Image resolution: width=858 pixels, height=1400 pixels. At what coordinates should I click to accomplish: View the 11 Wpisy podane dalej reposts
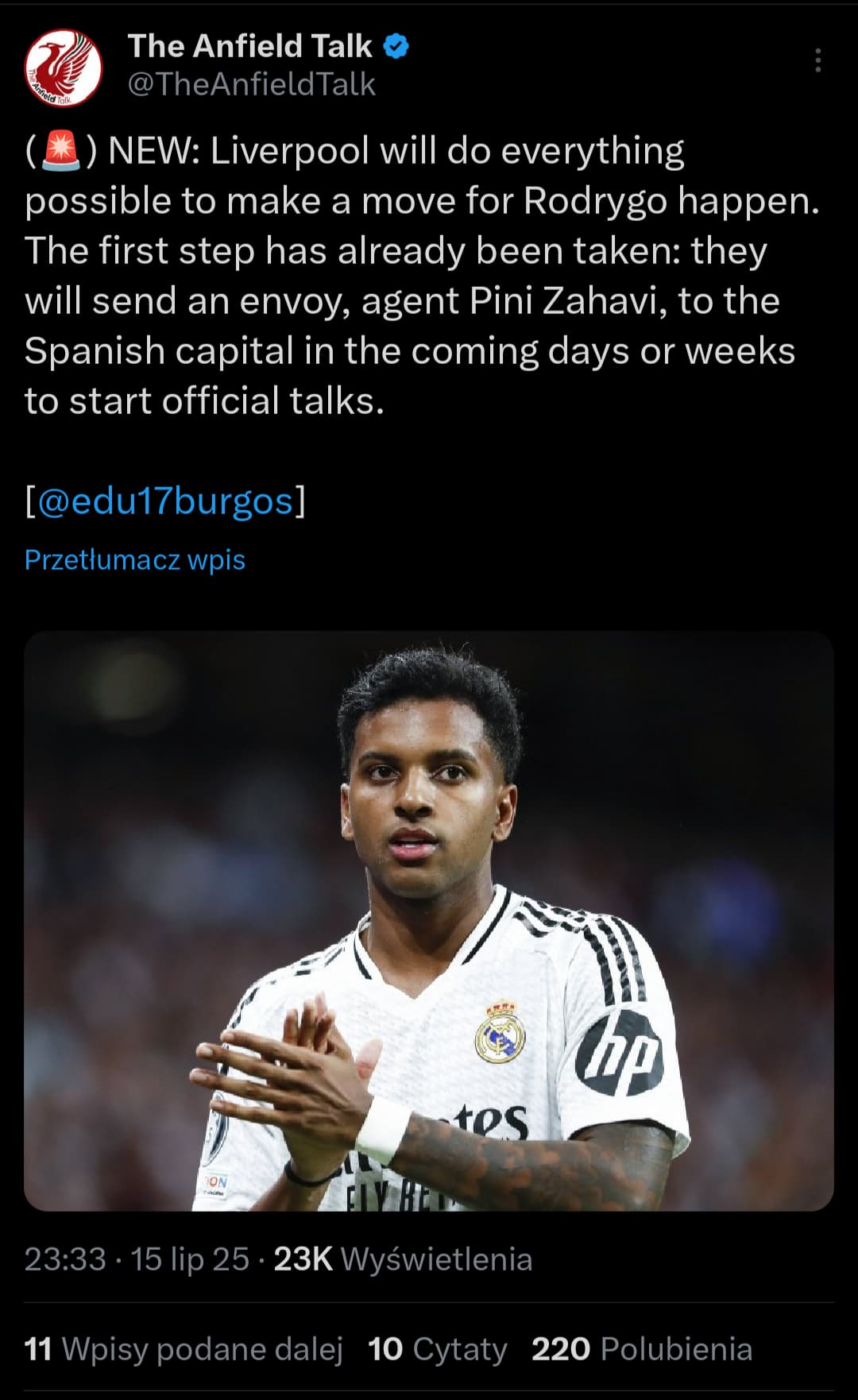coord(184,1349)
